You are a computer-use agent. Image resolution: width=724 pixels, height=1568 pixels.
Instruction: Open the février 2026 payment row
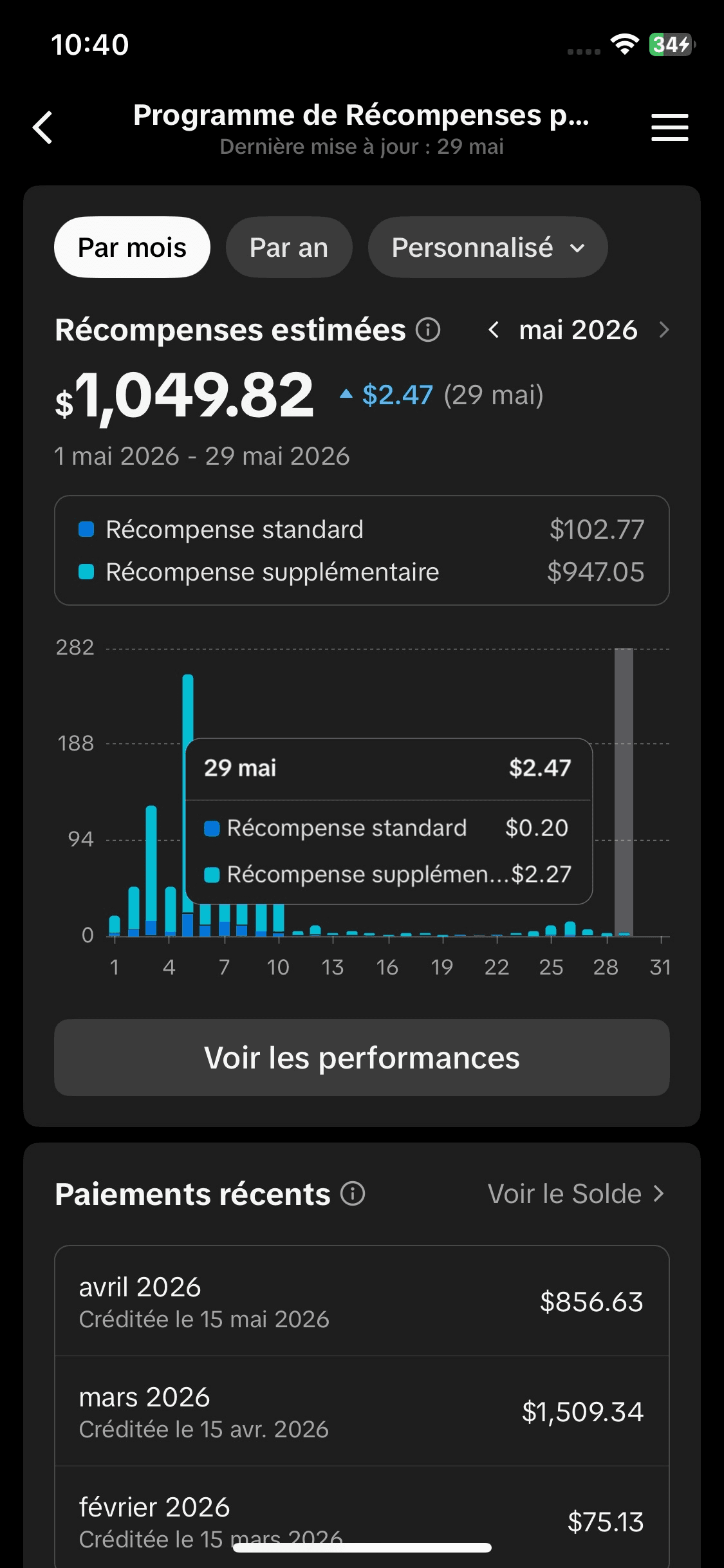tap(362, 1518)
